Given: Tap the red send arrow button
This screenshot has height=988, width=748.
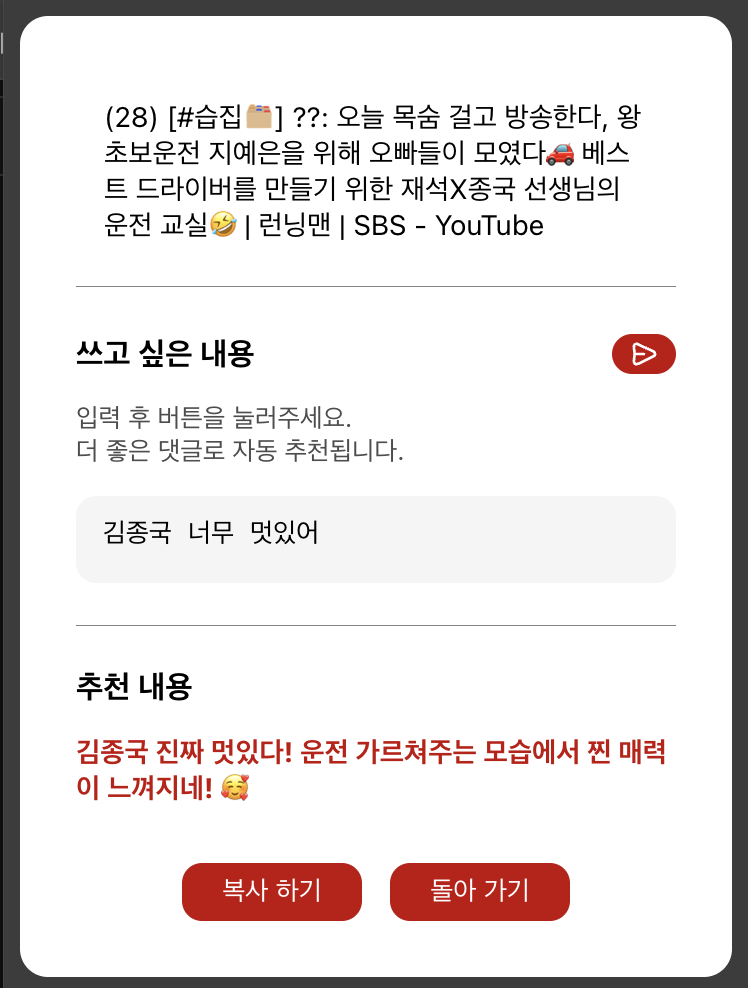Looking at the screenshot, I should tap(643, 354).
